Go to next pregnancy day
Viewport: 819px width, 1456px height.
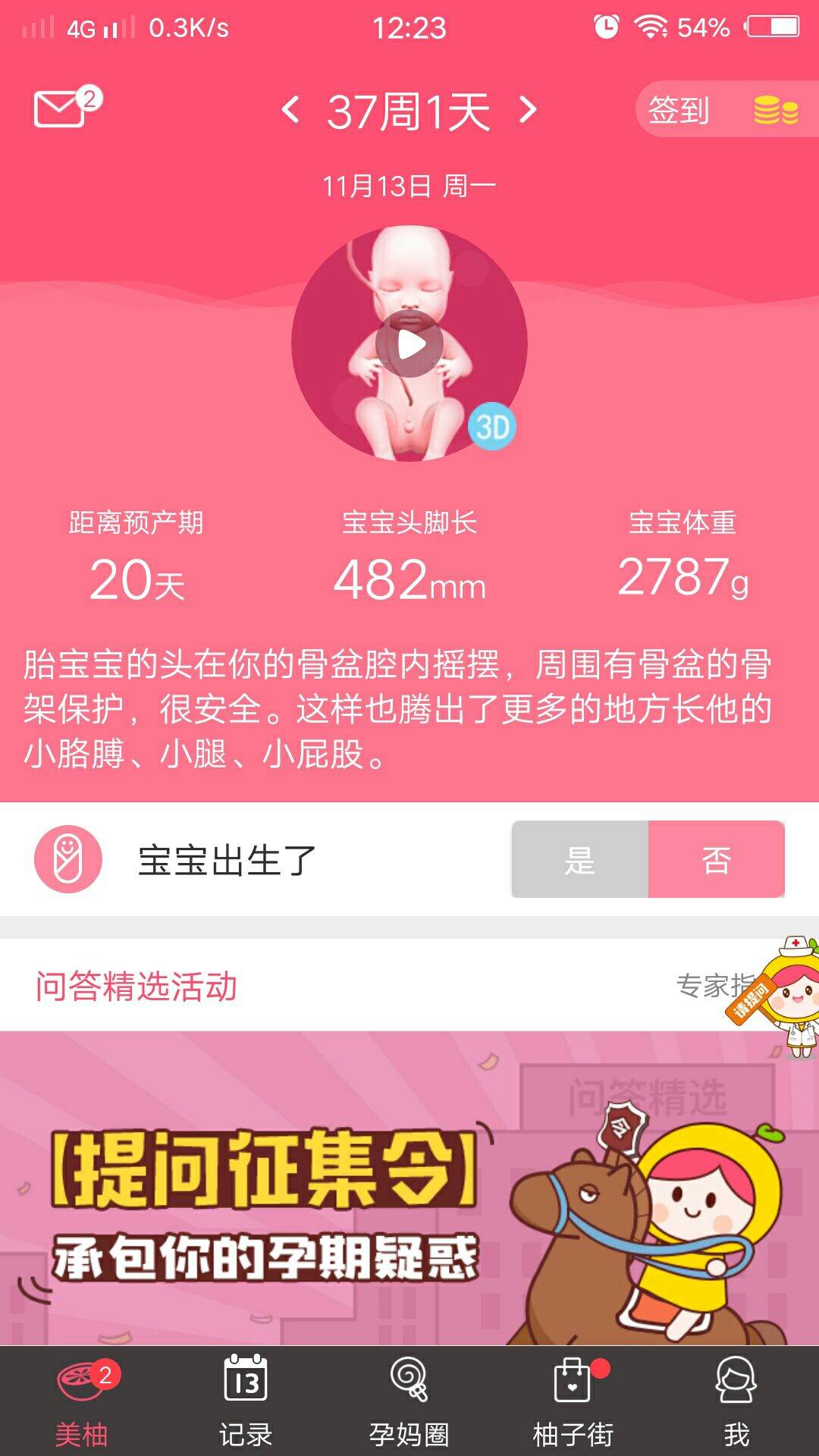pos(528,111)
